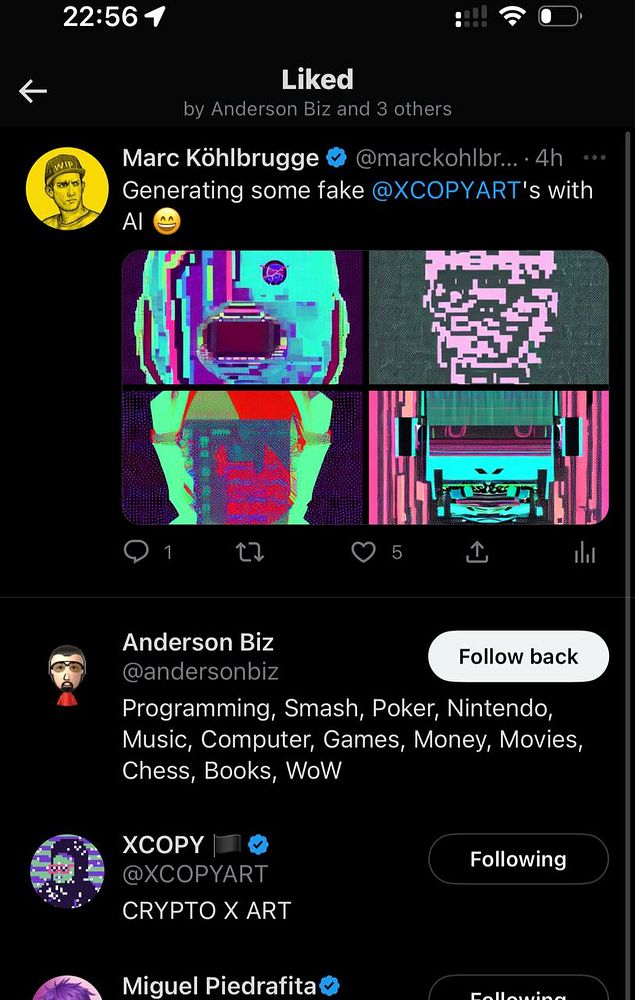Viewport: 635px width, 1000px height.
Task: View the bottom-left generated image
Action: [x=243, y=457]
